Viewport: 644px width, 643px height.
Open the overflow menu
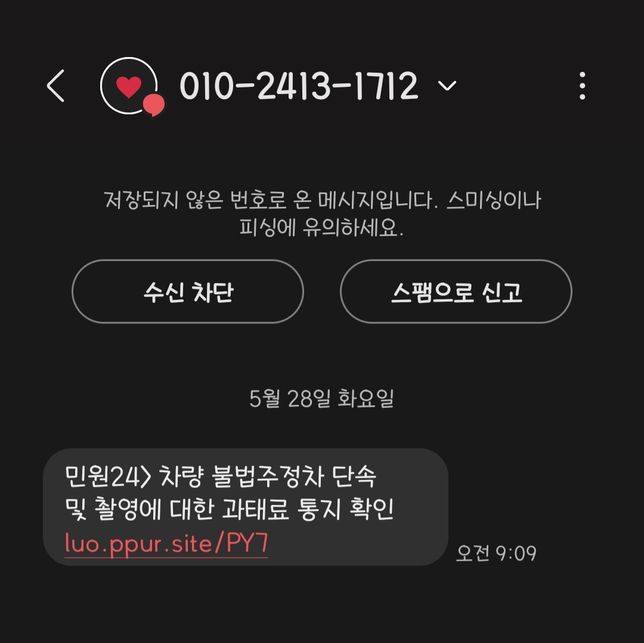coord(582,86)
